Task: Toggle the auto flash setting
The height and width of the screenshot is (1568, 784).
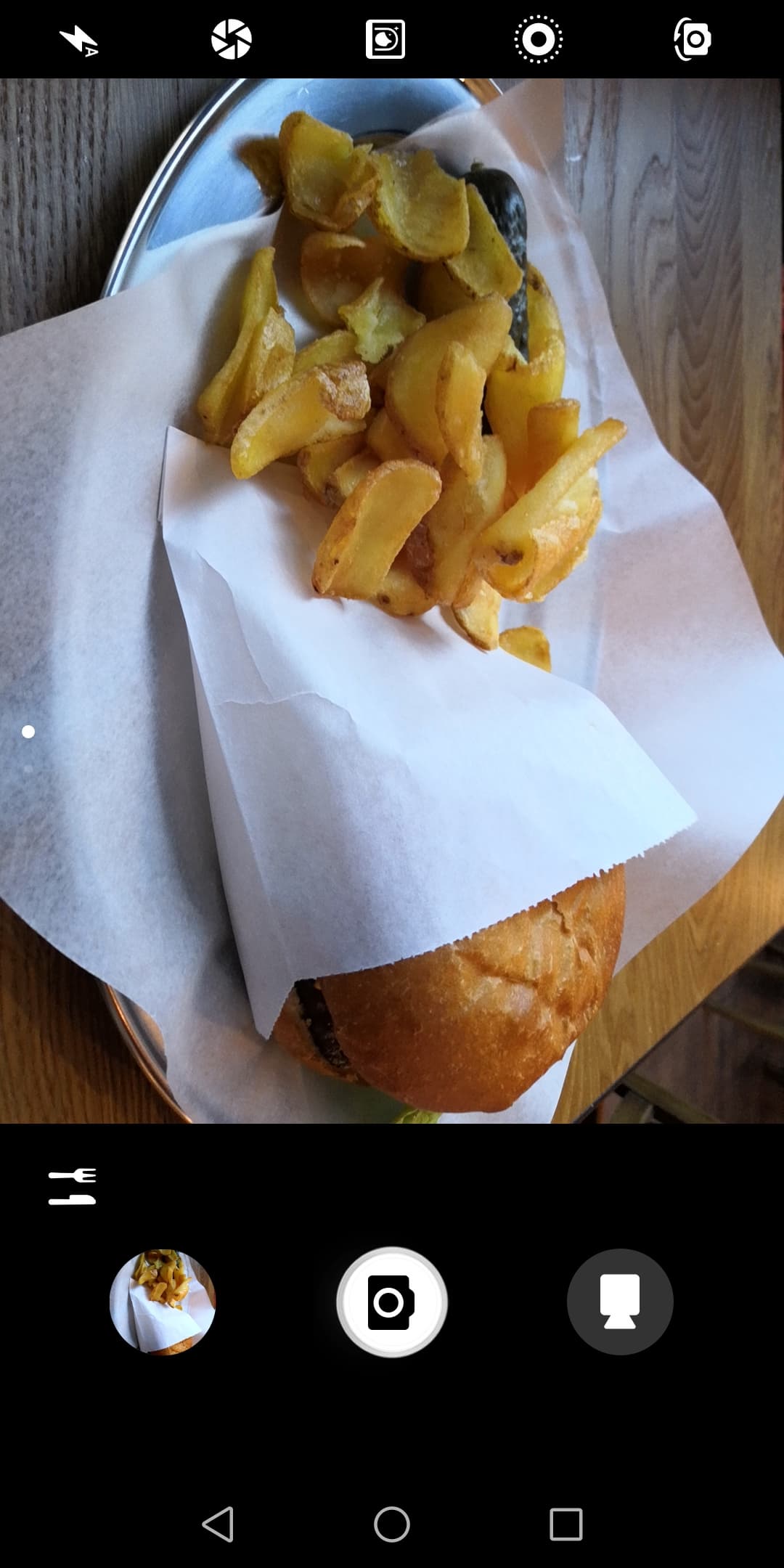Action: pos(78,40)
